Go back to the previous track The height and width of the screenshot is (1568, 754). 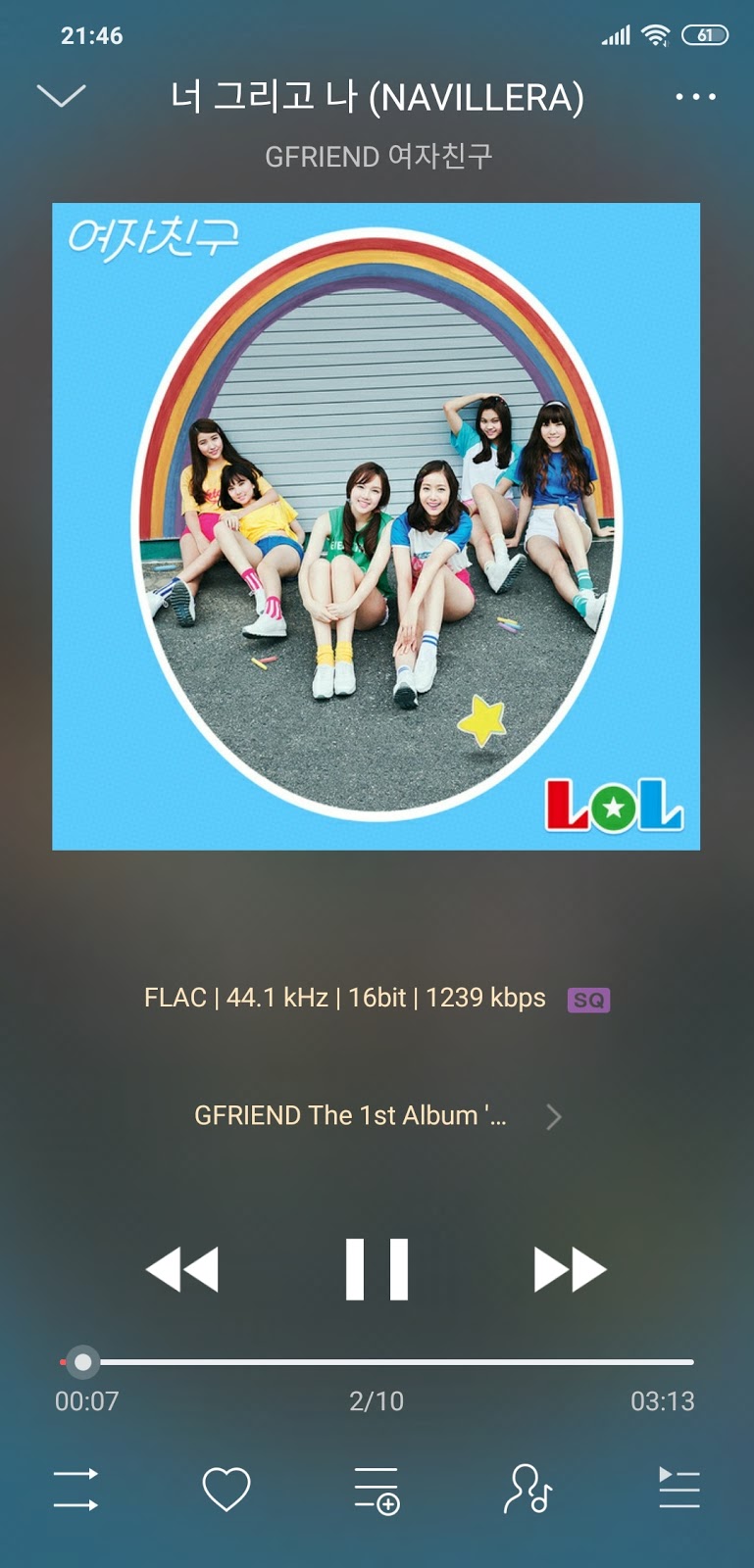182,1269
